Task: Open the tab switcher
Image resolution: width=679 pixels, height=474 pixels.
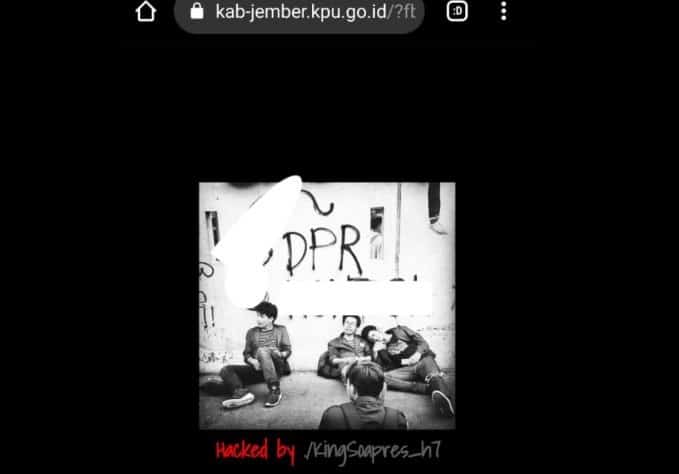Action: 457,11
